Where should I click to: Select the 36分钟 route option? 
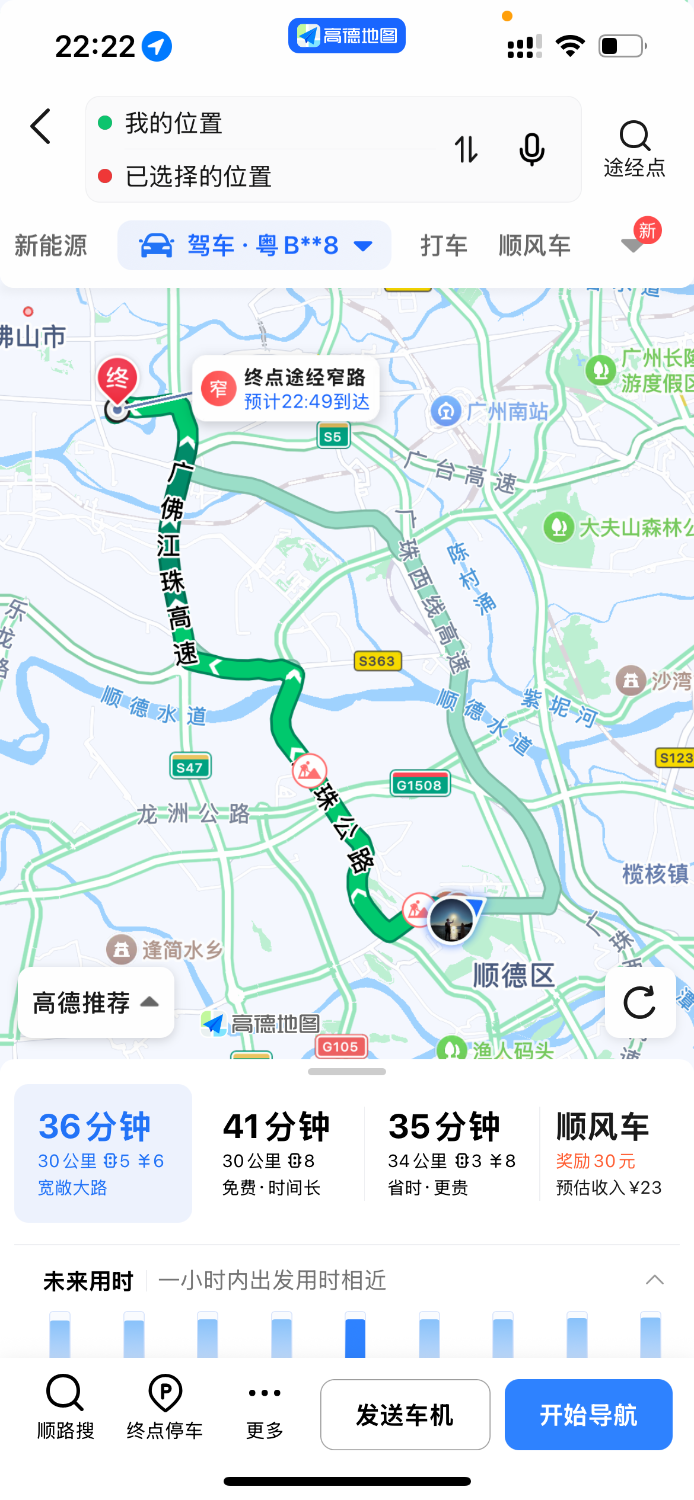[103, 1153]
